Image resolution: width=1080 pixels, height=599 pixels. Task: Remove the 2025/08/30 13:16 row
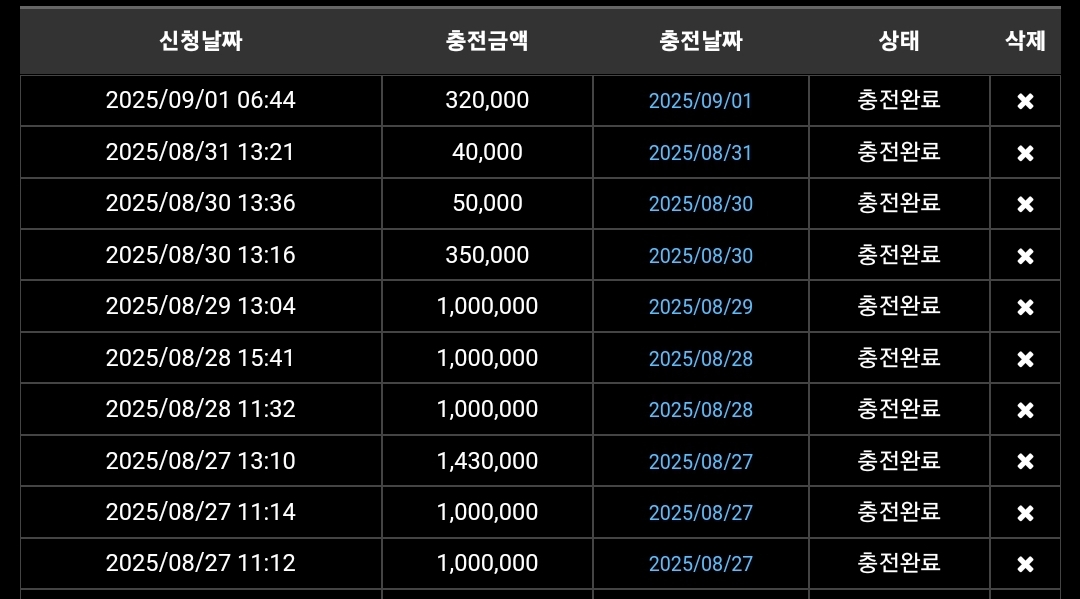[1025, 256]
